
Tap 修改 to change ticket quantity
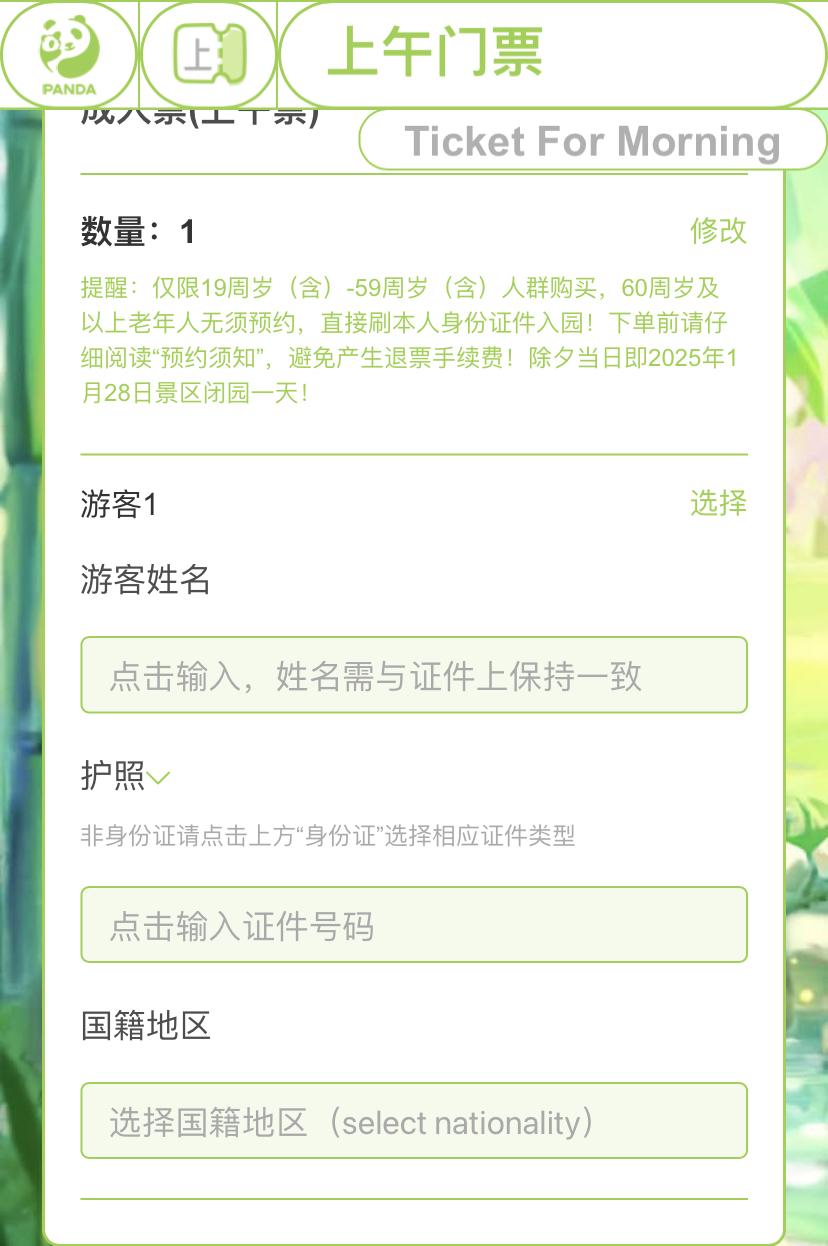click(x=718, y=231)
